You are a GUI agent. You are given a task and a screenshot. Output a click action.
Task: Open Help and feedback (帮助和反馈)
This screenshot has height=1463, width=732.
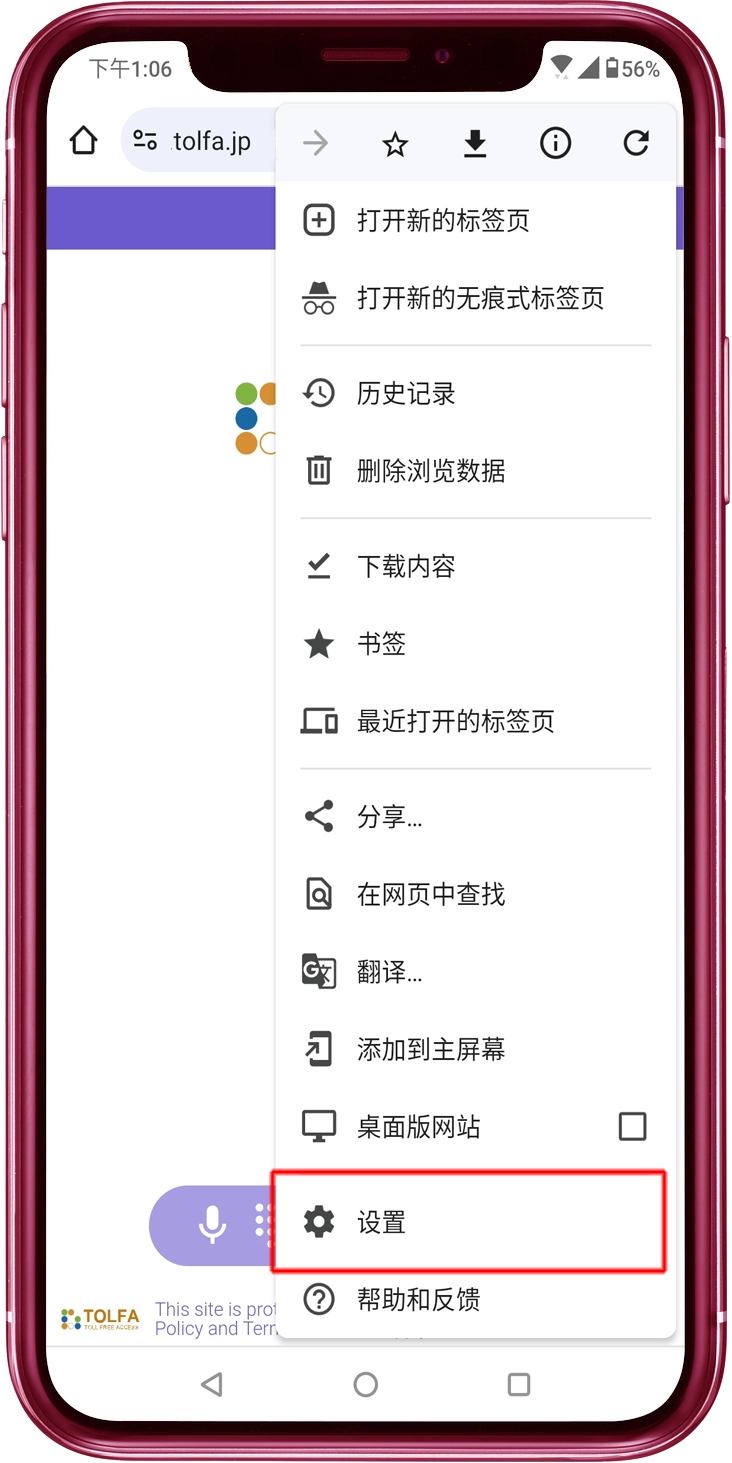pos(418,1300)
